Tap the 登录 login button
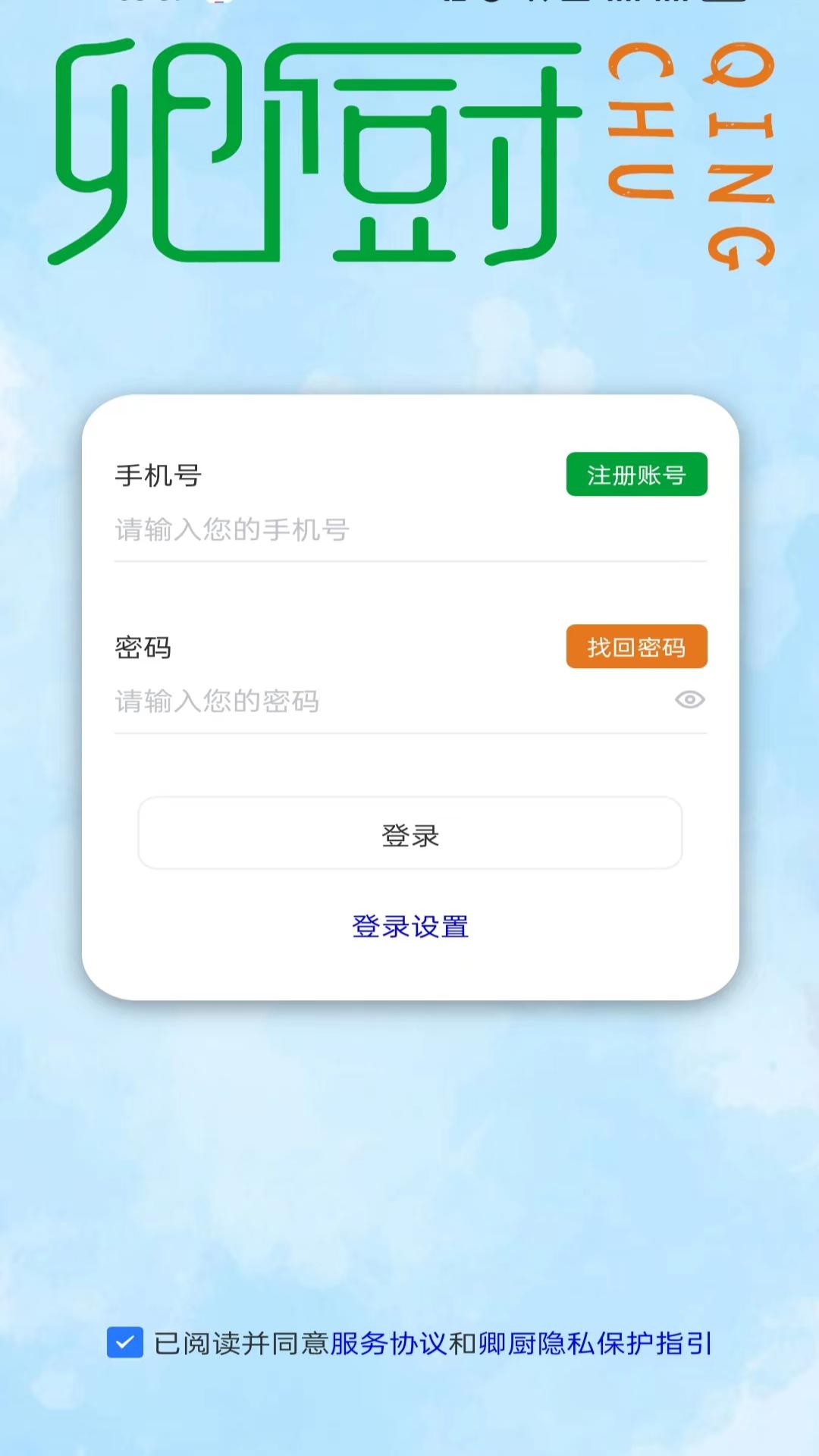Screen dimensions: 819x1456 pos(409,833)
